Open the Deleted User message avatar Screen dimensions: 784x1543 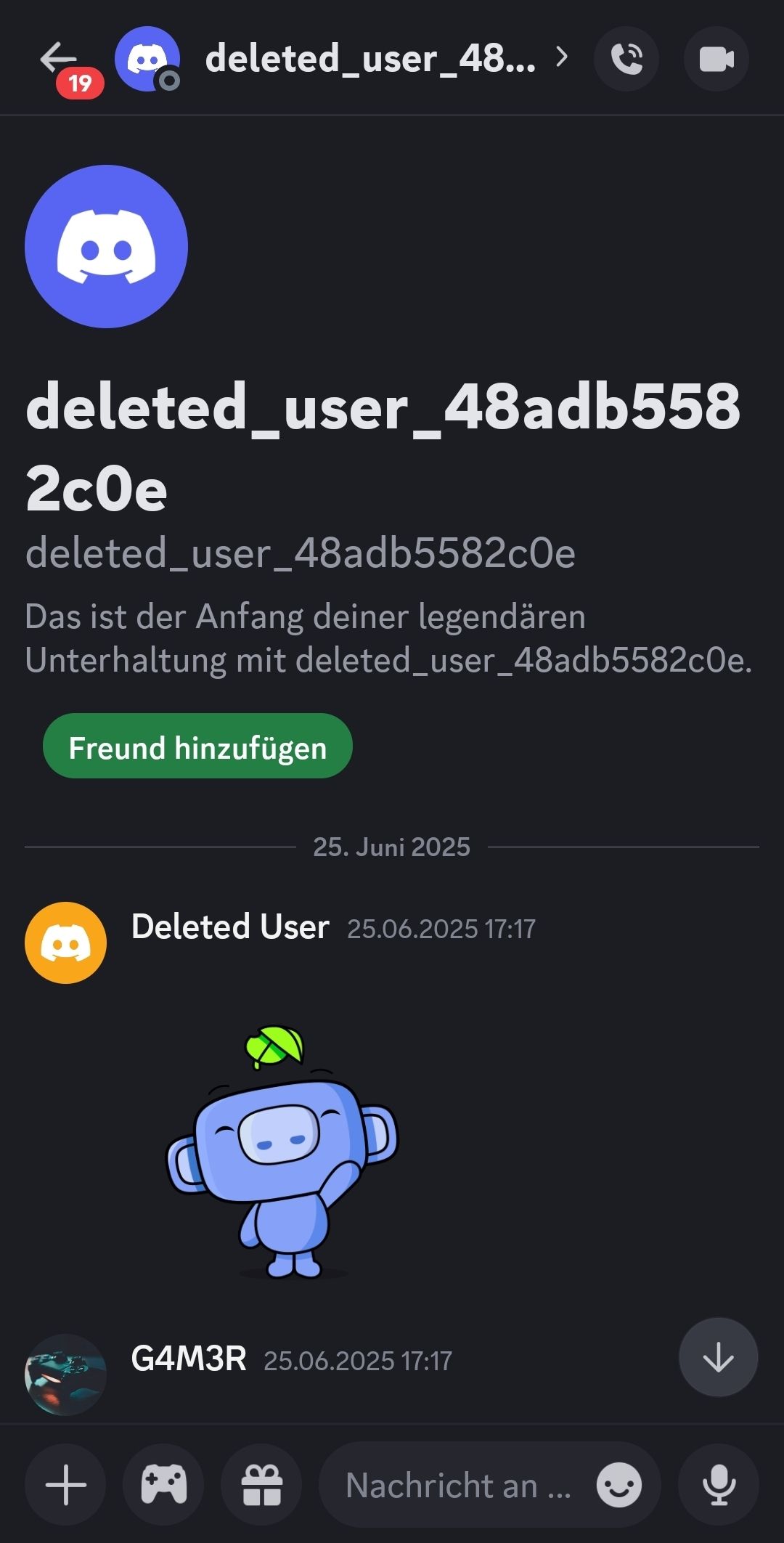[65, 943]
